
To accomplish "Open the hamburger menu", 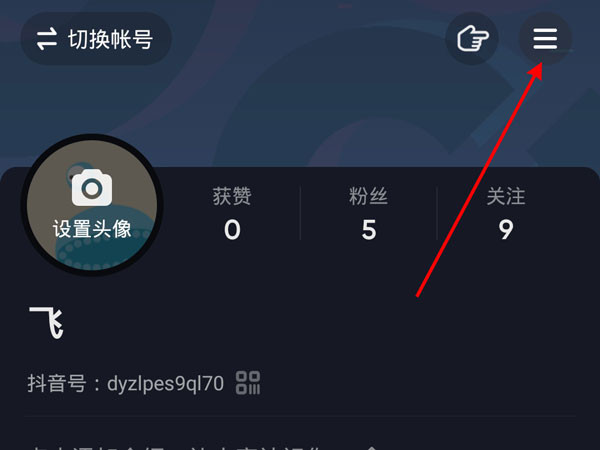I will point(545,39).
